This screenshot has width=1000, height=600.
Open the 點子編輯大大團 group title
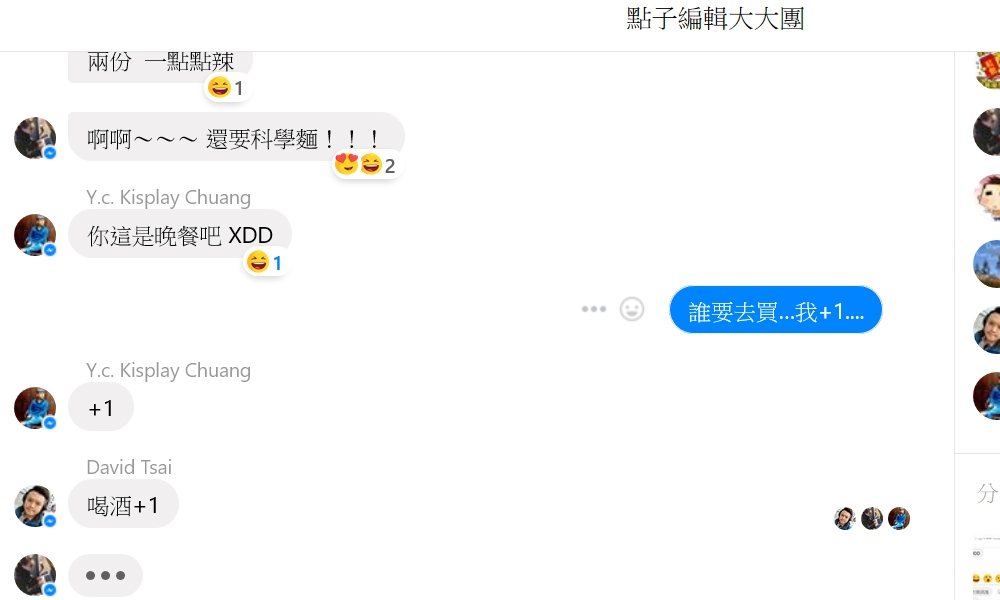coord(715,19)
